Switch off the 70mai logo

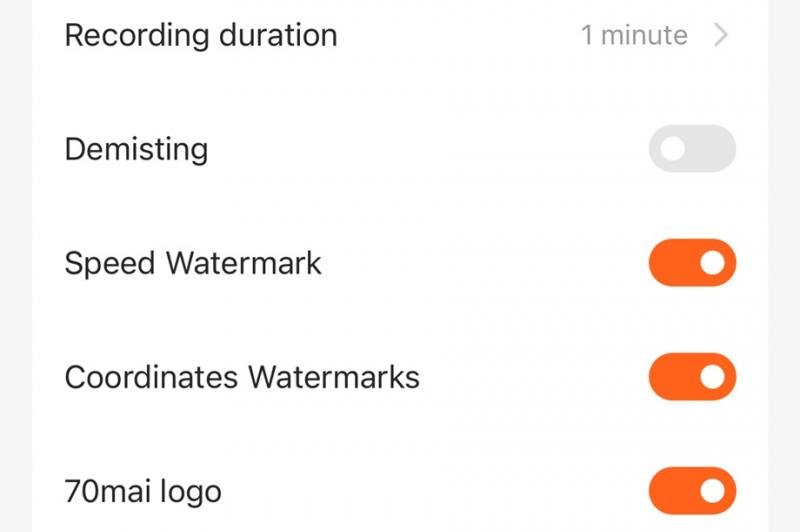[692, 492]
